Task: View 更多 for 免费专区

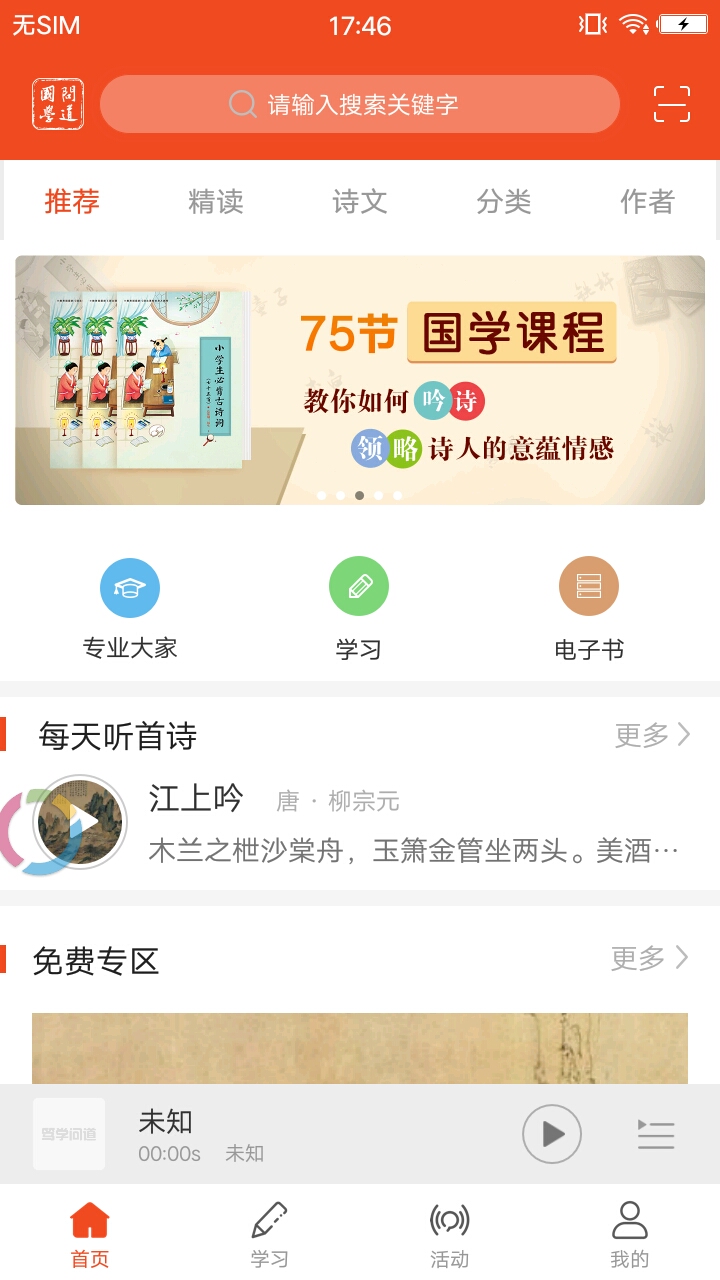Action: [x=650, y=959]
